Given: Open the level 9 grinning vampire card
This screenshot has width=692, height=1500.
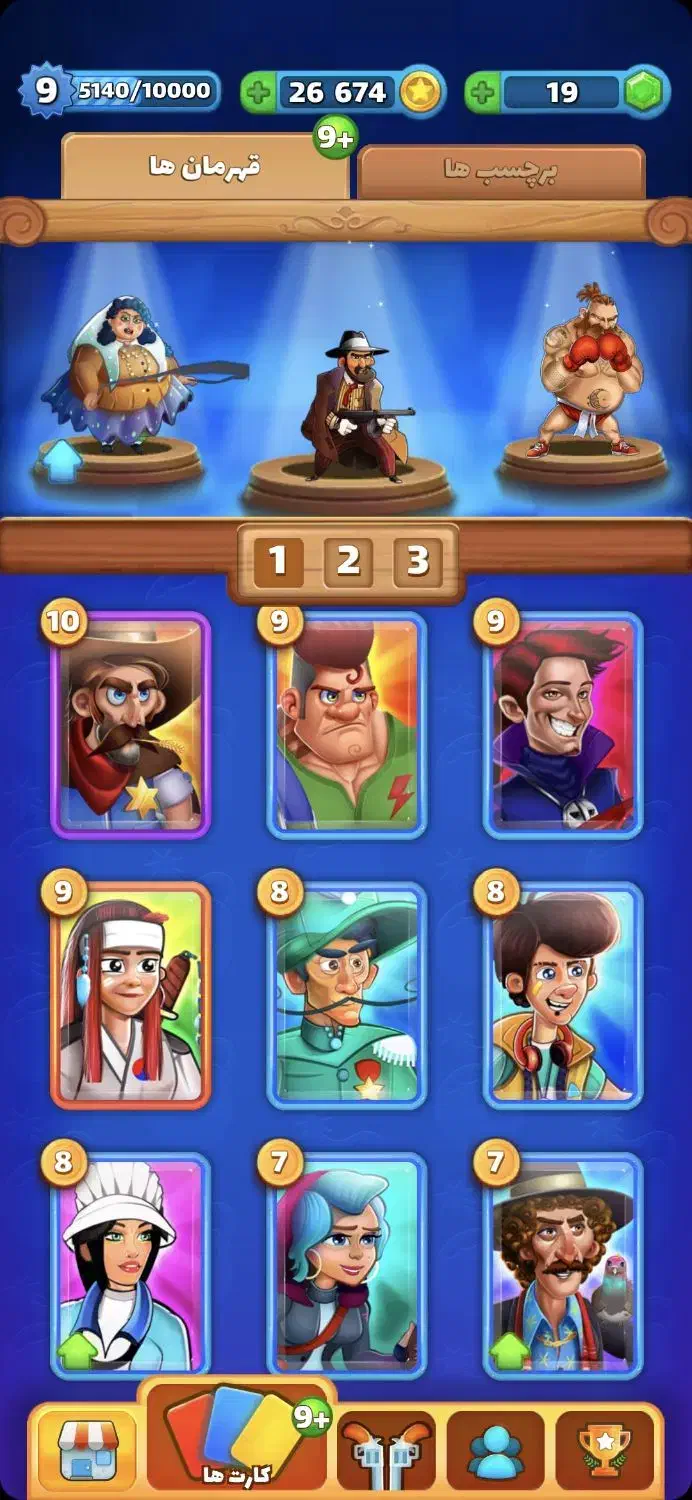Looking at the screenshot, I should click(x=563, y=725).
